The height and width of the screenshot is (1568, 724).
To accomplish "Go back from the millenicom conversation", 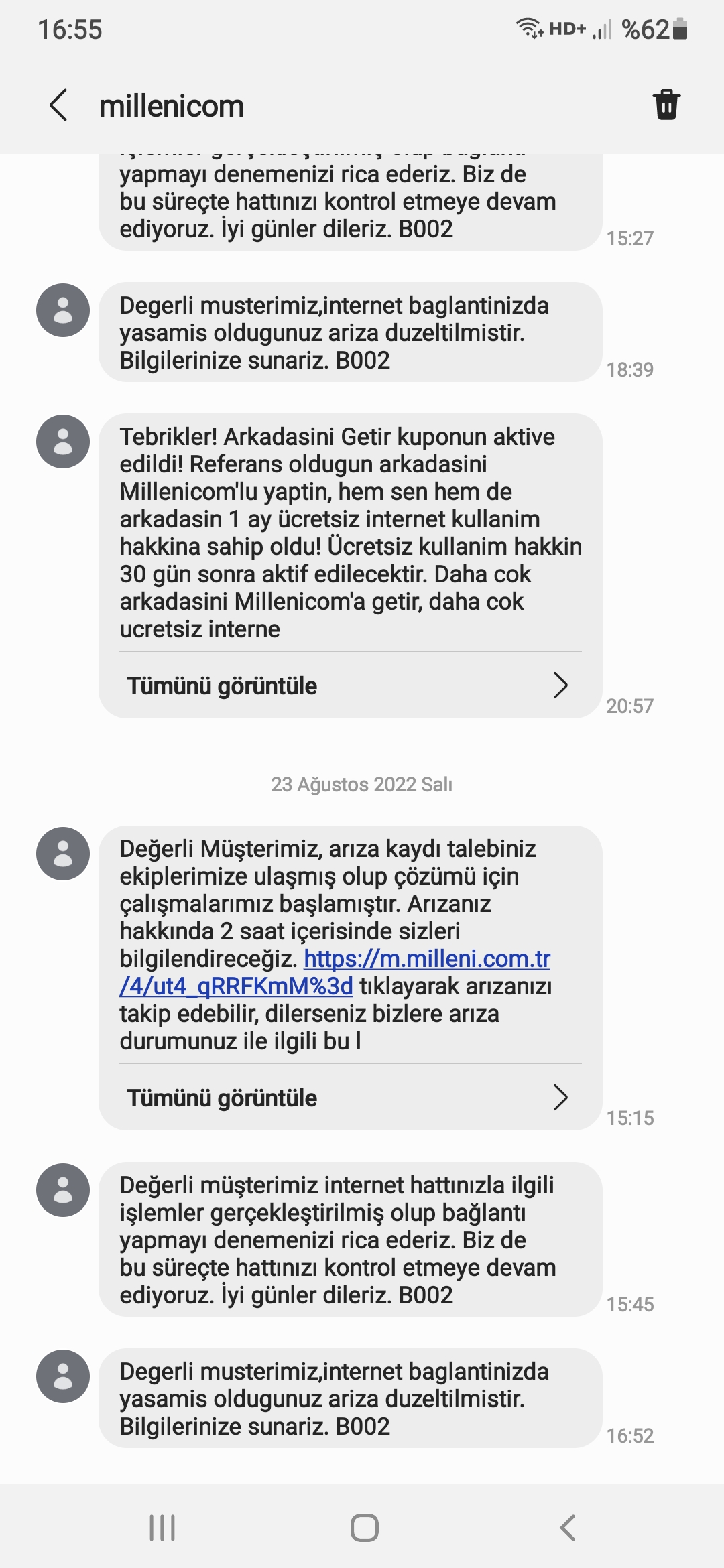I will (x=59, y=106).
